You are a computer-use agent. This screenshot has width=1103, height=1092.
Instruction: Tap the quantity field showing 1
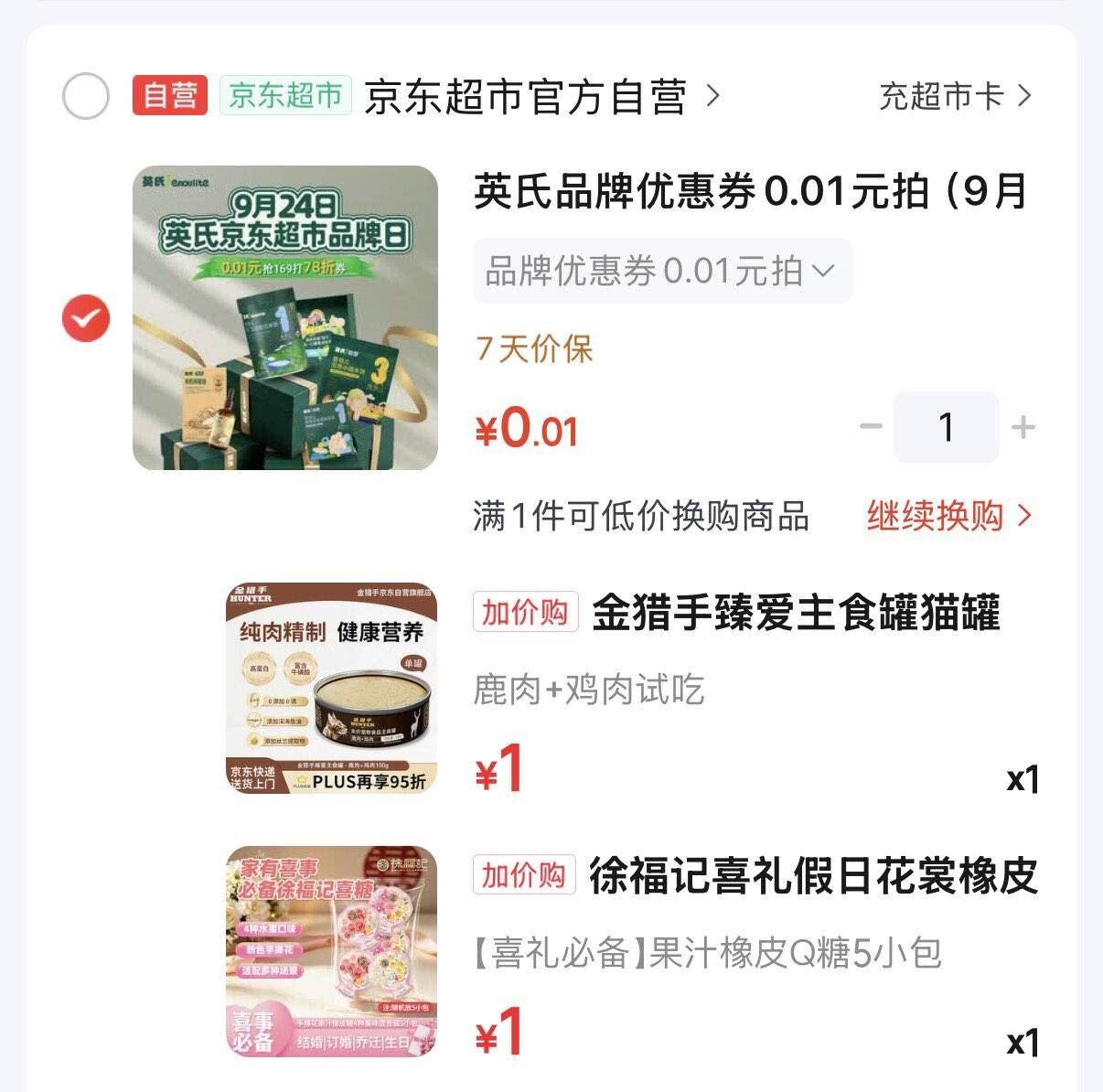pyautogui.click(x=946, y=427)
